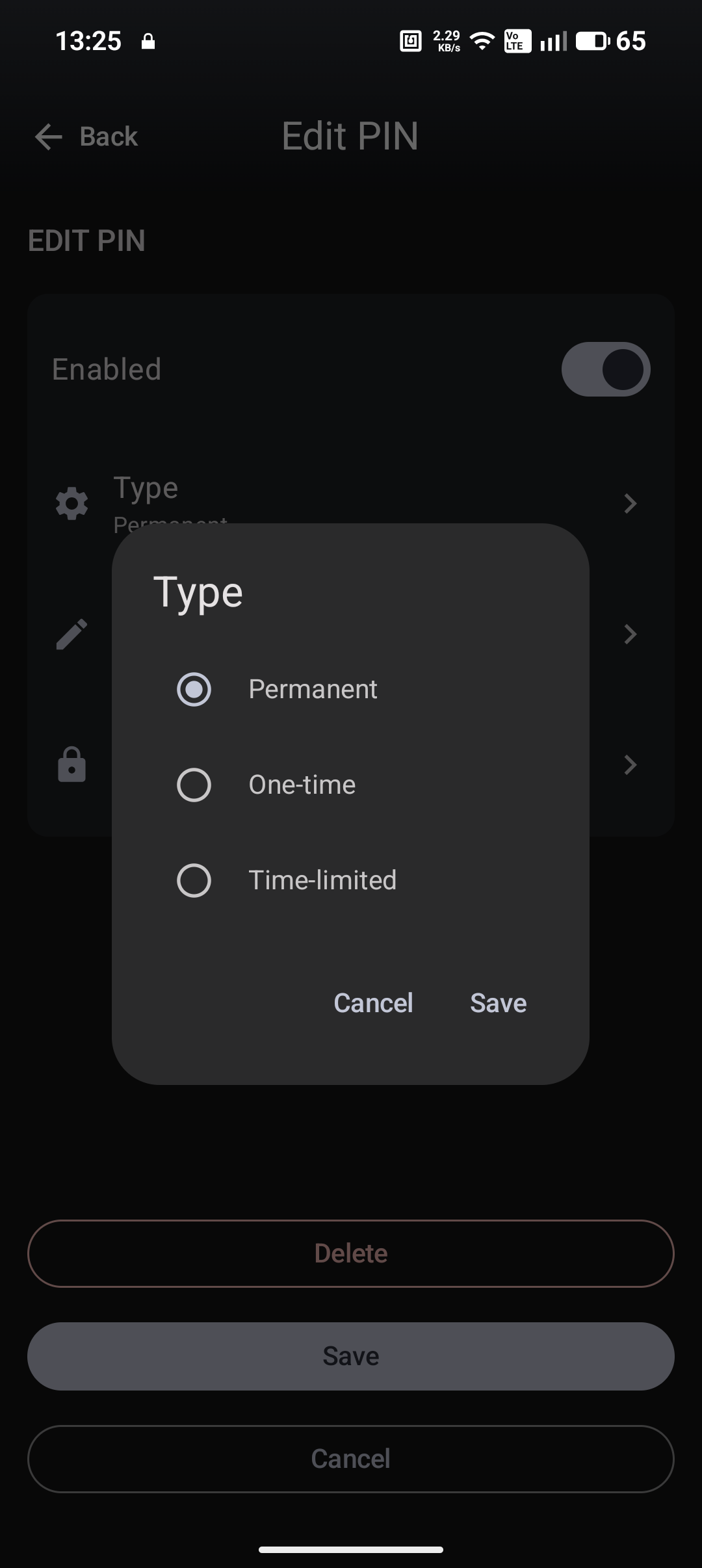Cancel the Type dialog
This screenshot has height=1568, width=702.
tap(373, 1003)
